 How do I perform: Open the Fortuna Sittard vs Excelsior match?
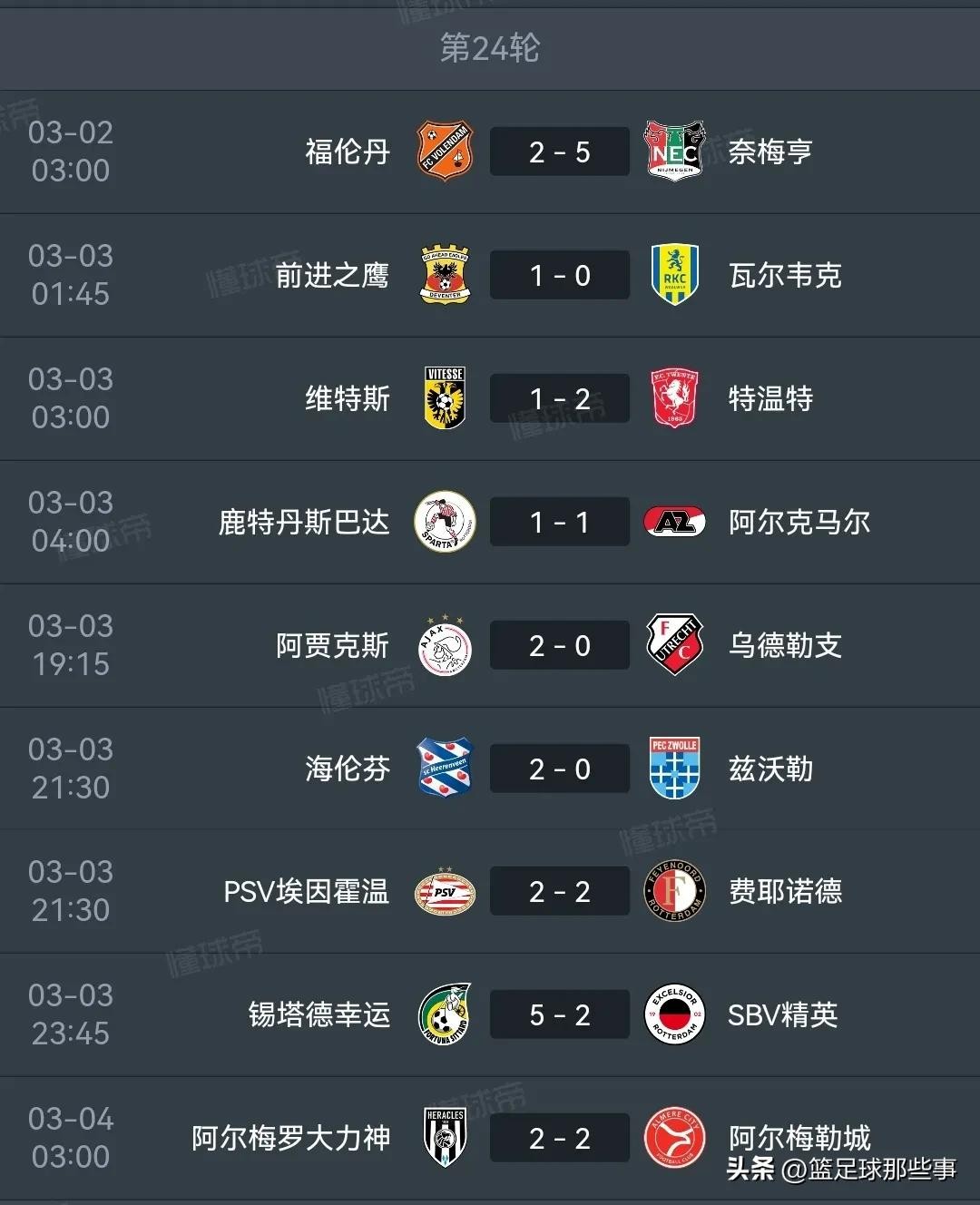(x=559, y=1014)
